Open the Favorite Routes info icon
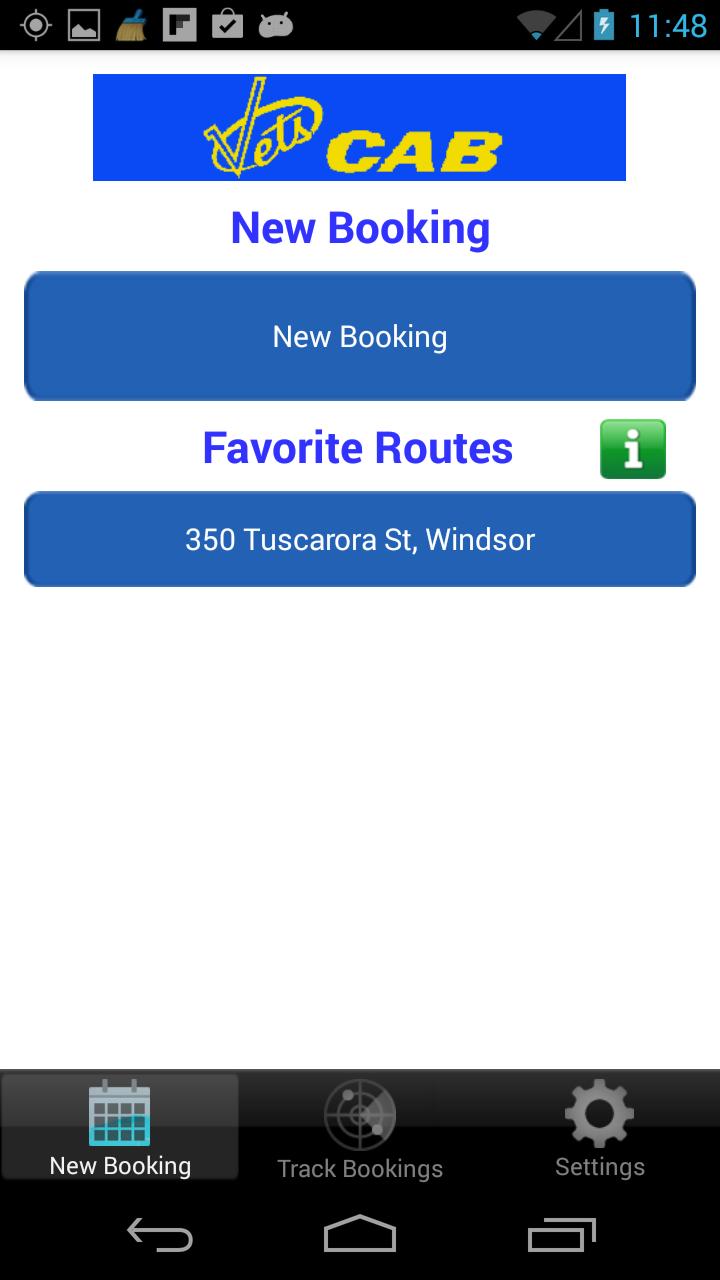Screen dimensions: 720x1280 632,449
